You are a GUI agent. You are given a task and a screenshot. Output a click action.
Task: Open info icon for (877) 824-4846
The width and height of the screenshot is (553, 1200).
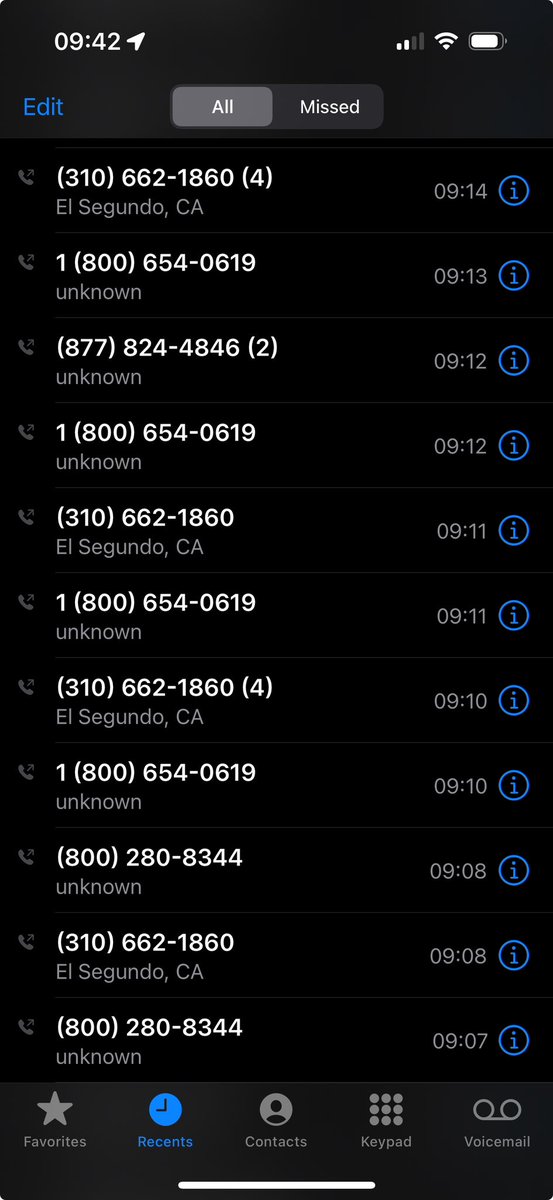point(513,361)
